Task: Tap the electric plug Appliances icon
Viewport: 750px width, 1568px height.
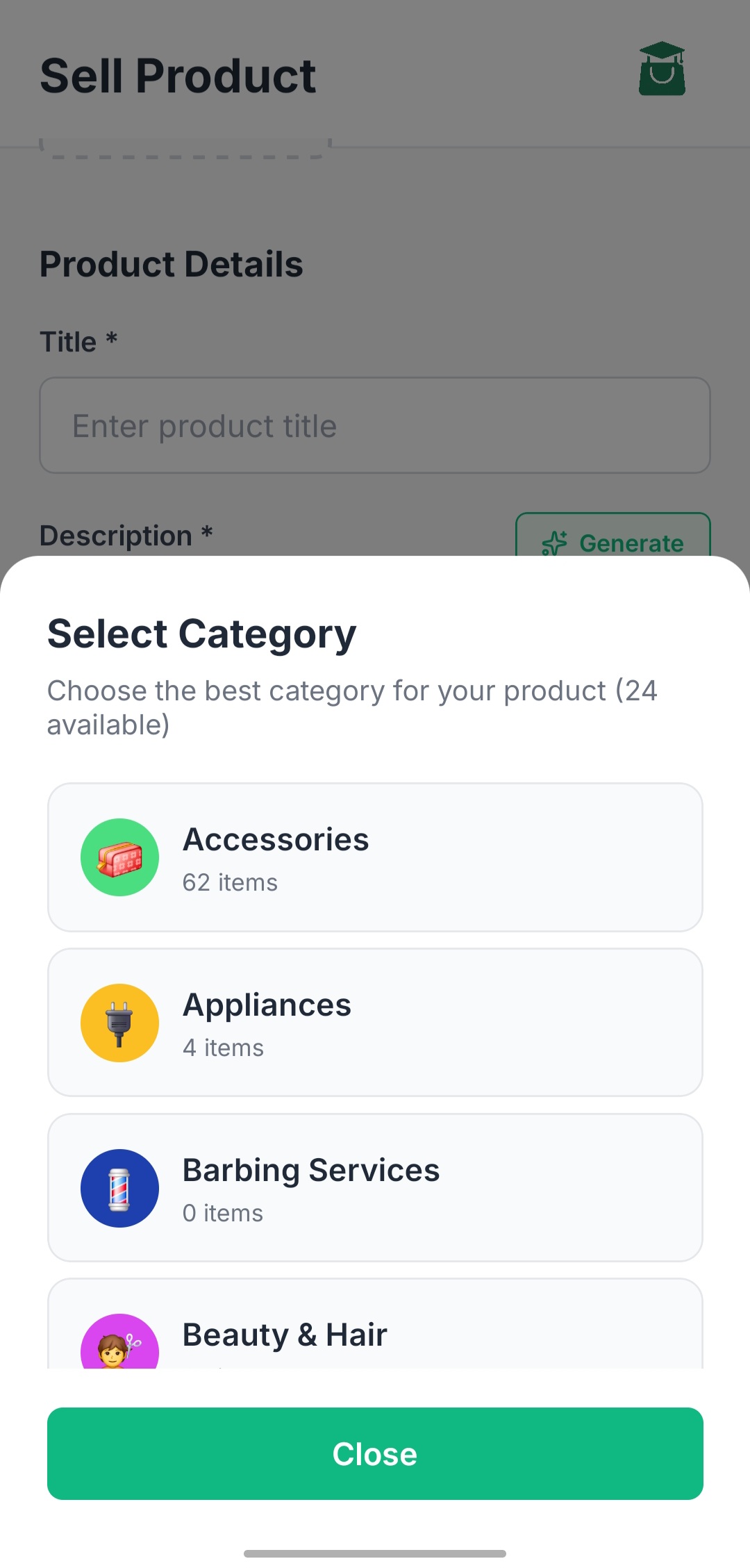Action: click(119, 1022)
